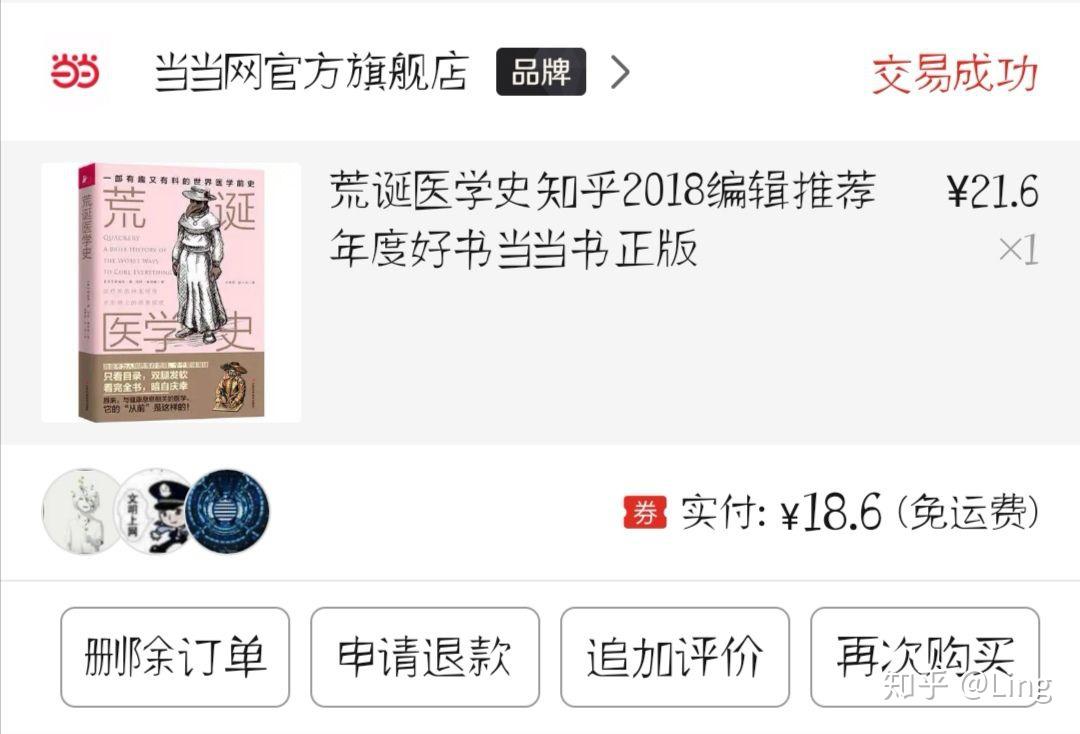Request a refund via 申请退款
Image resolution: width=1080 pixels, height=734 pixels.
click(424, 657)
